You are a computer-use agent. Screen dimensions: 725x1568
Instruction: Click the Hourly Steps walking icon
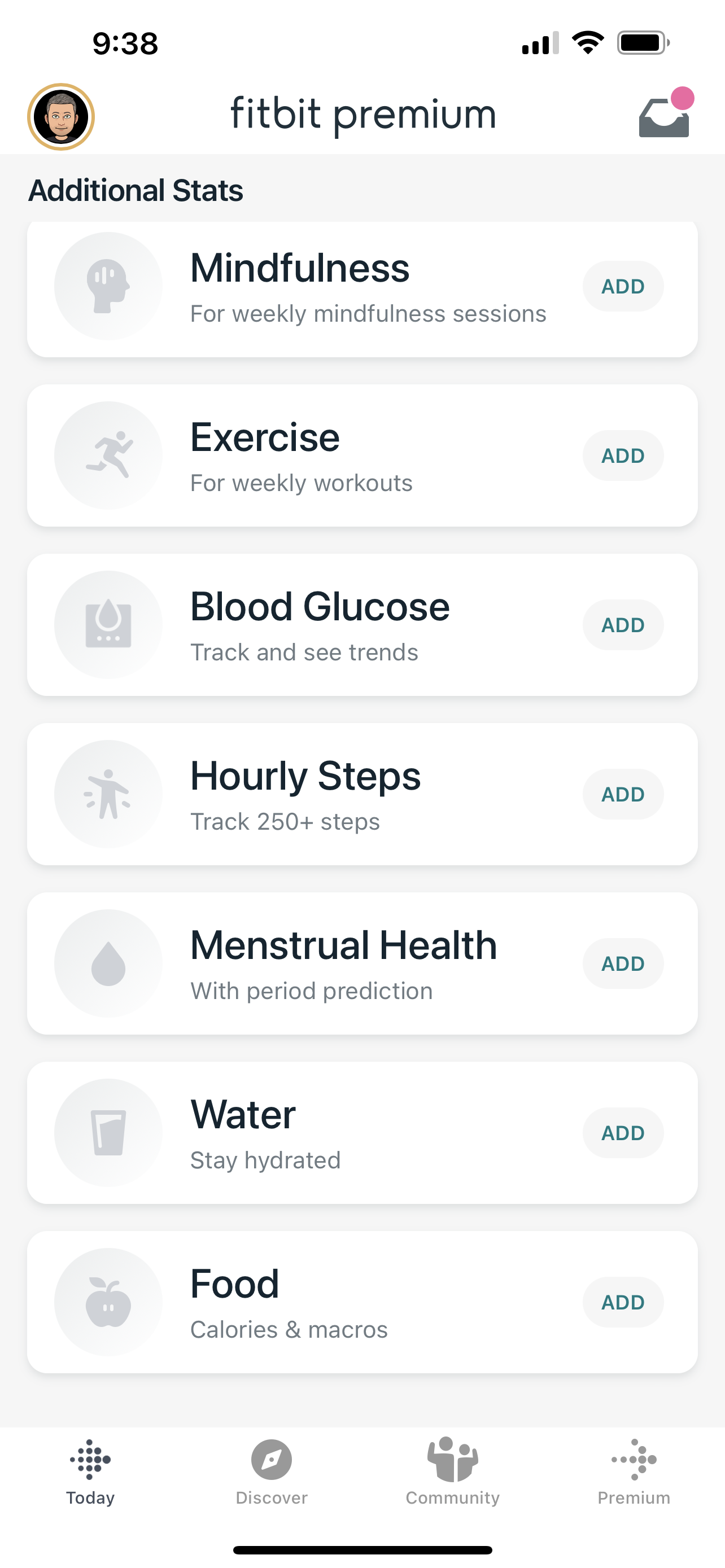coord(108,794)
